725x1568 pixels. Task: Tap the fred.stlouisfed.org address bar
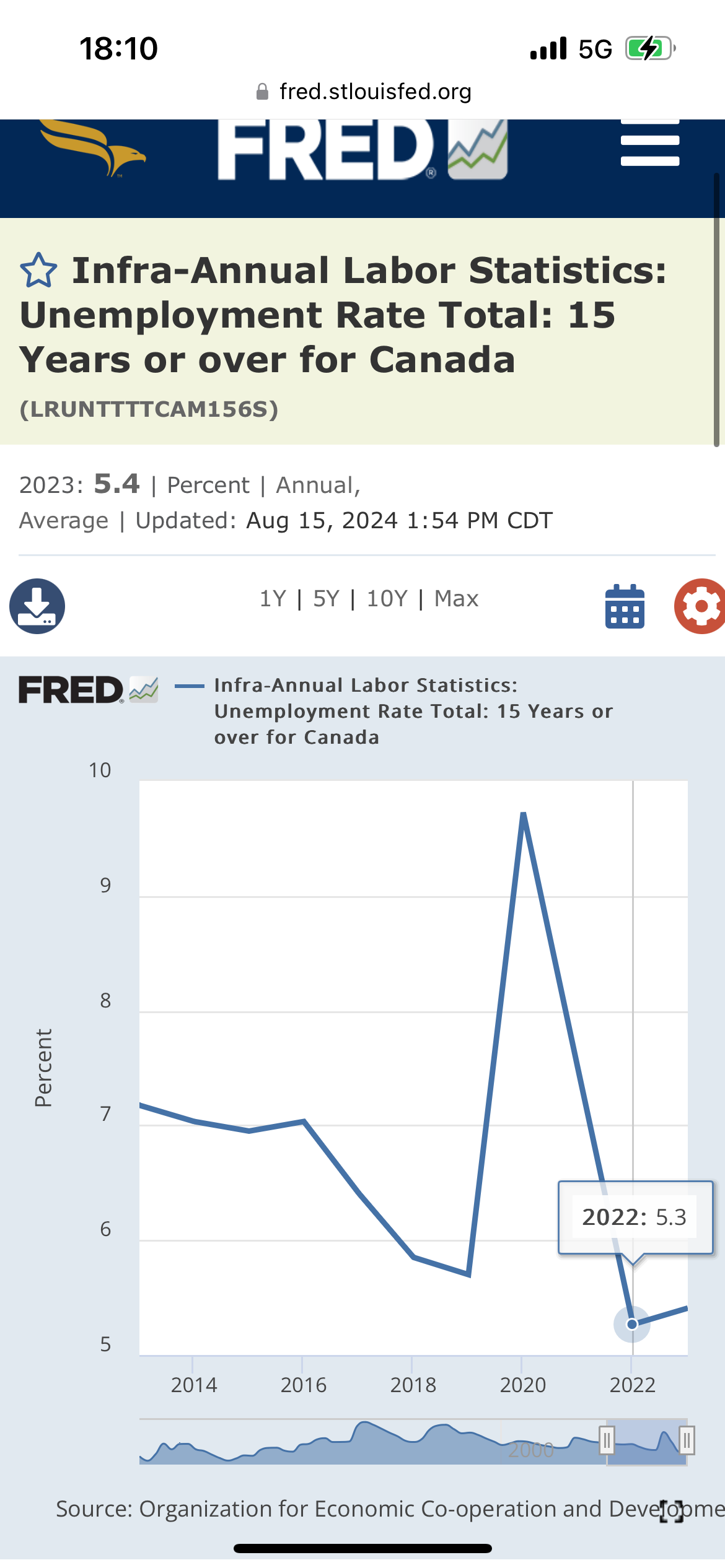click(x=363, y=92)
